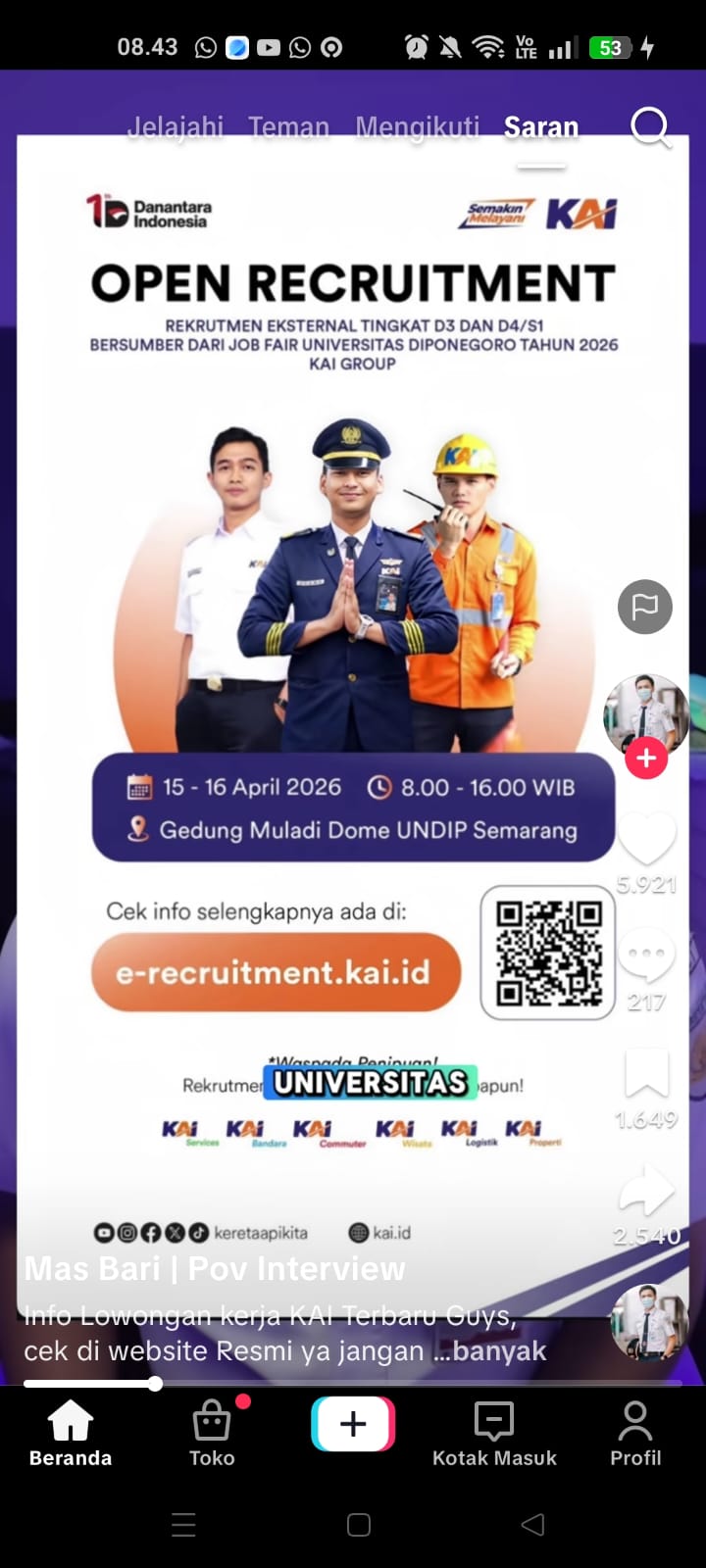706x1568 pixels.
Task: Select the Saran tab
Action: pos(541,127)
